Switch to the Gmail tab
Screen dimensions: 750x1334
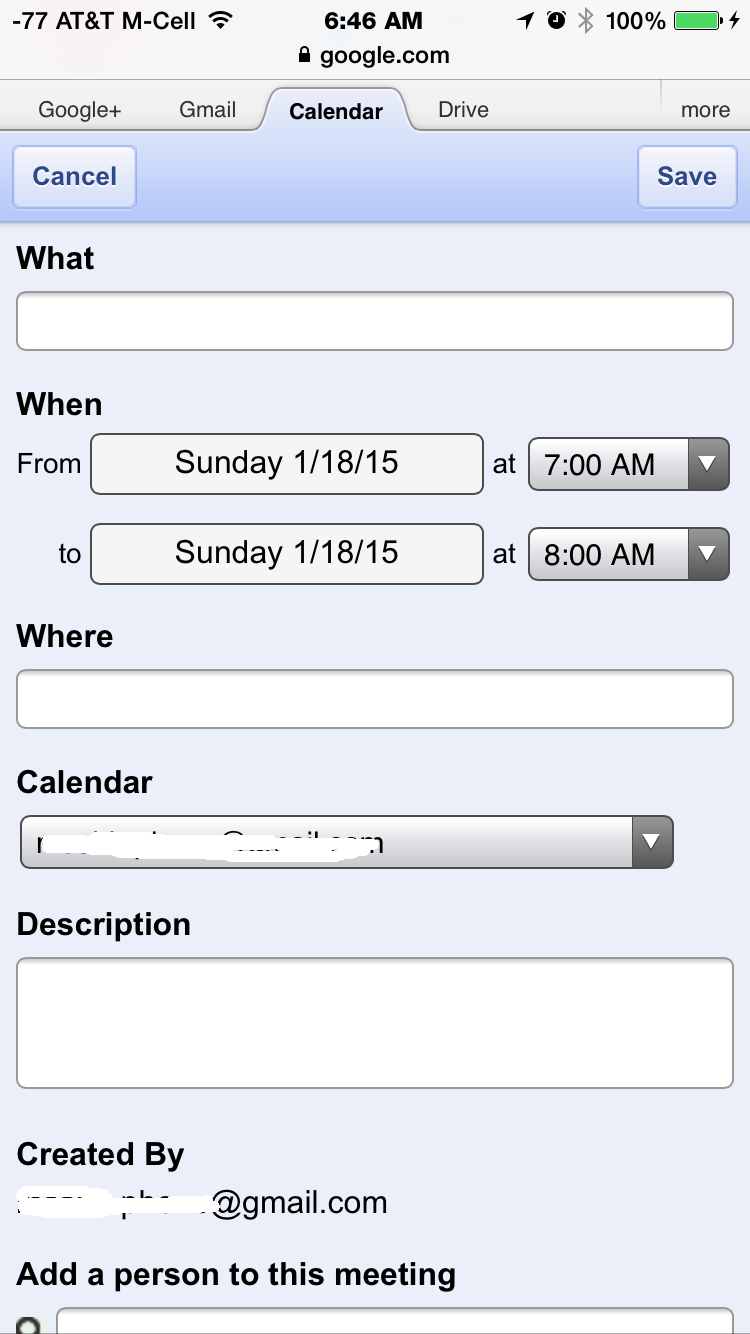[207, 110]
